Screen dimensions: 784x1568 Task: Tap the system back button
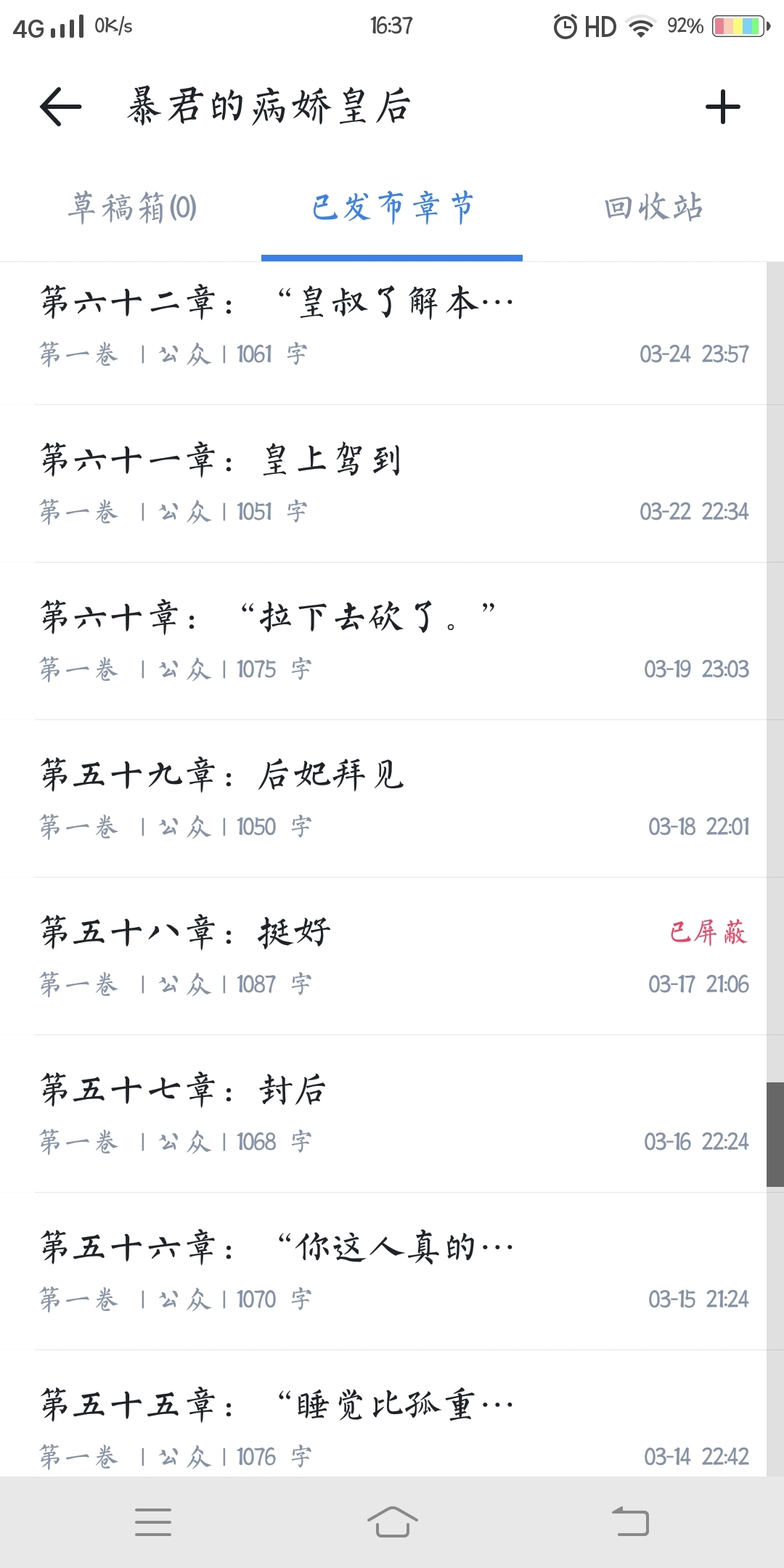coord(630,1522)
